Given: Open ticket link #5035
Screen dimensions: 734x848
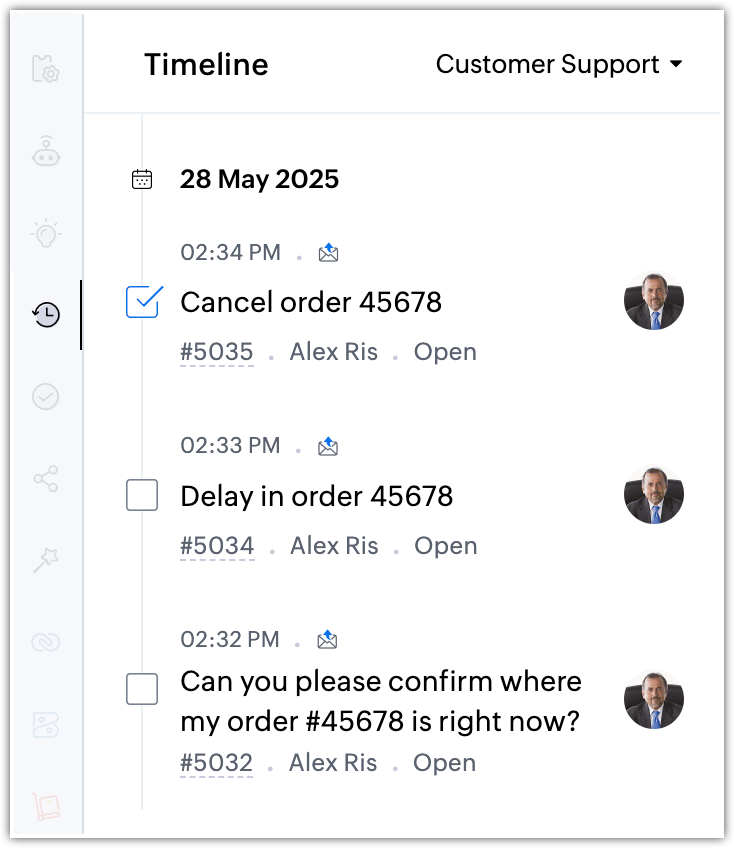Looking at the screenshot, I should (217, 352).
